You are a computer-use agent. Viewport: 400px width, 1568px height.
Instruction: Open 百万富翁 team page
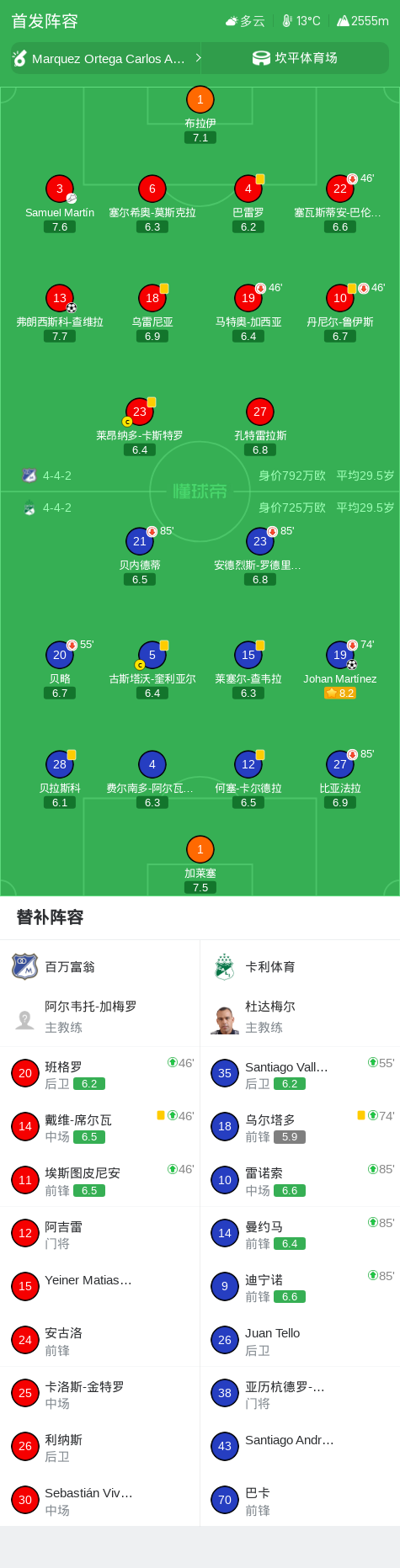pos(99,967)
